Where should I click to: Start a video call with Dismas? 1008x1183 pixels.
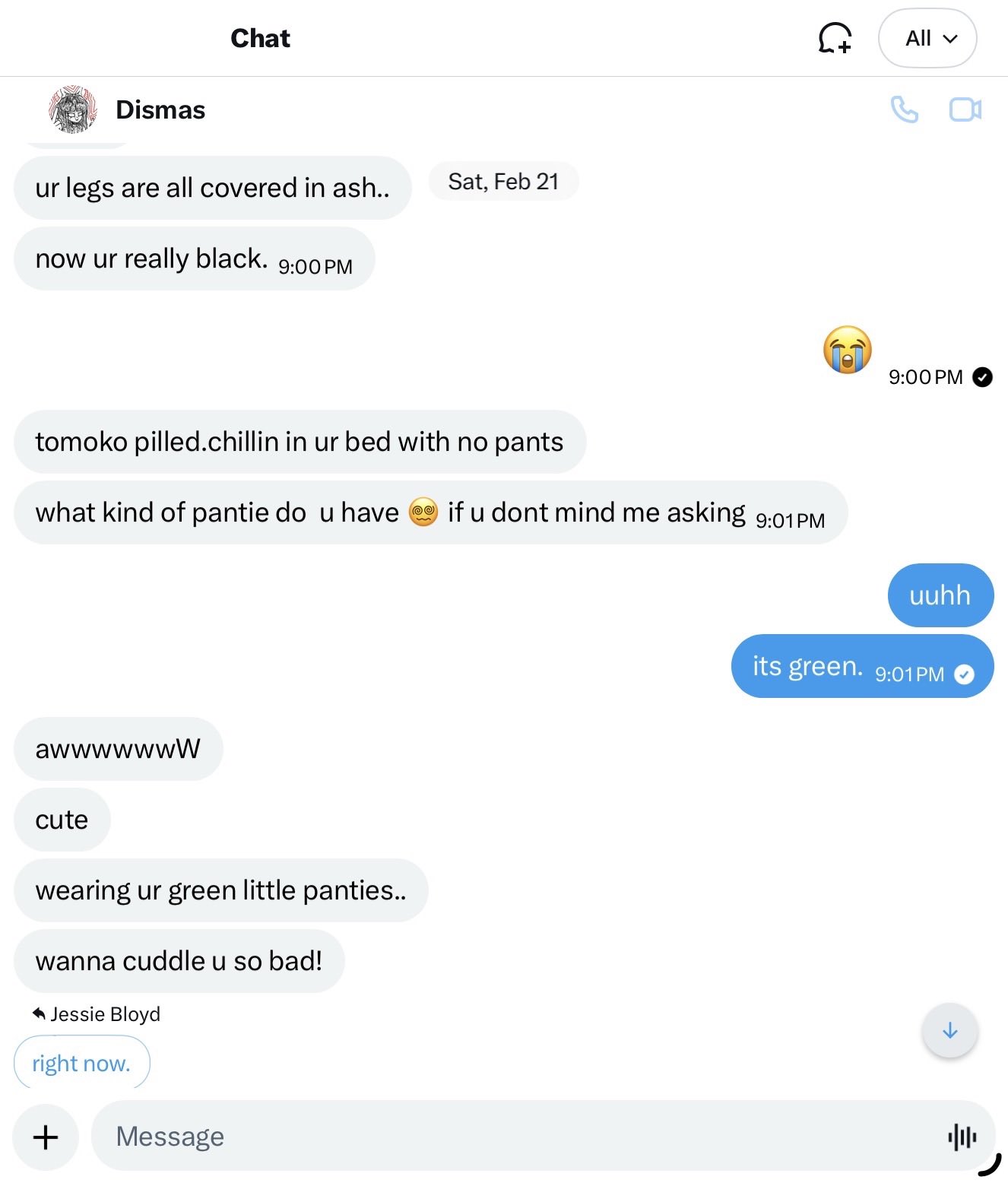point(965,110)
